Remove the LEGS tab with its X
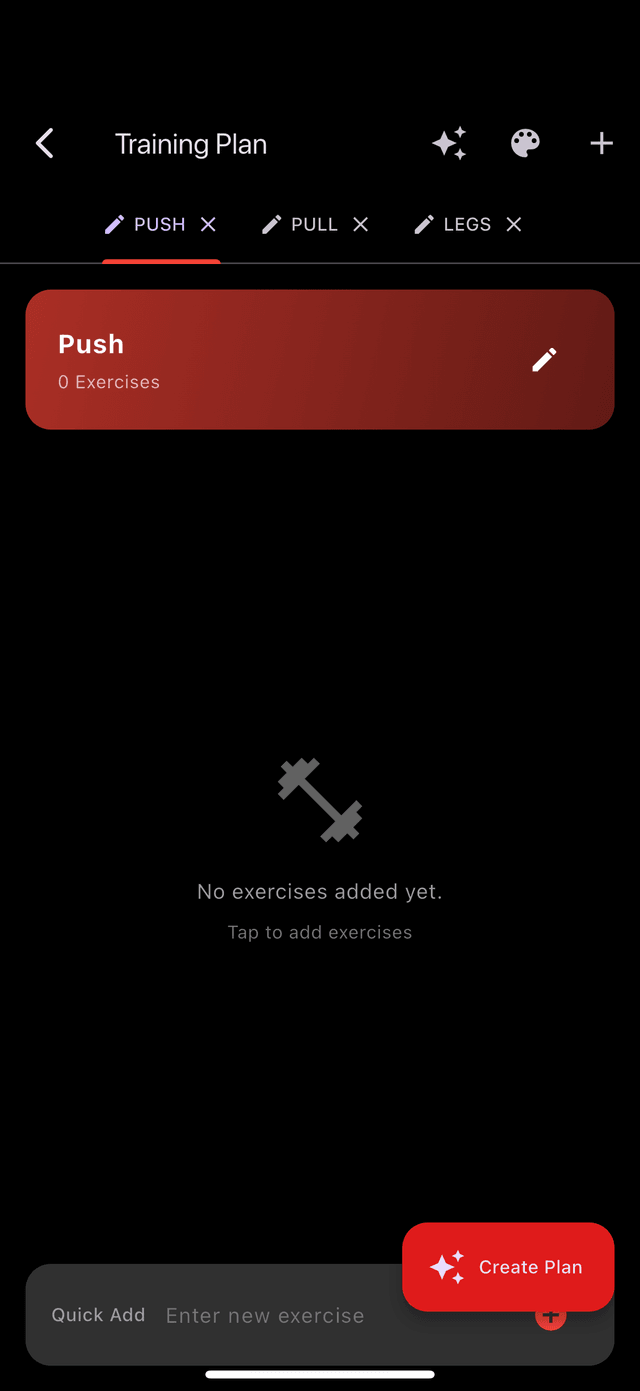The height and width of the screenshot is (1391, 640). tap(514, 225)
